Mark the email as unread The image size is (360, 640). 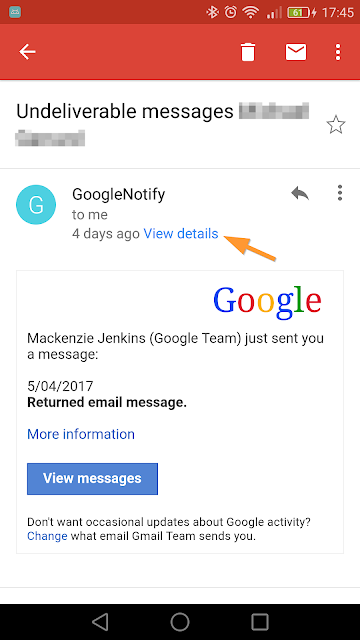pyautogui.click(x=296, y=52)
